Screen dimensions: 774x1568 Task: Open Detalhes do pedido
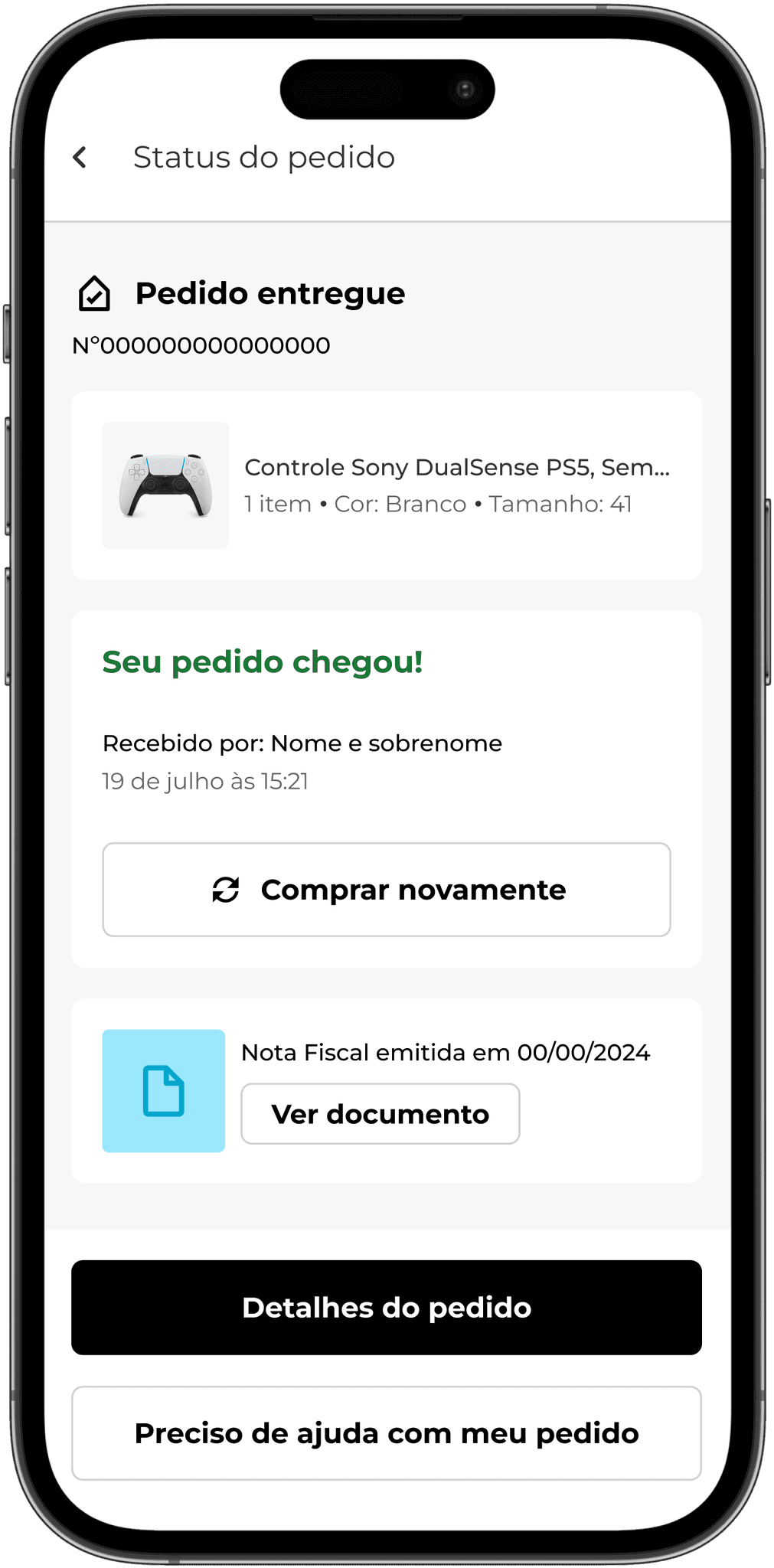click(x=387, y=1307)
